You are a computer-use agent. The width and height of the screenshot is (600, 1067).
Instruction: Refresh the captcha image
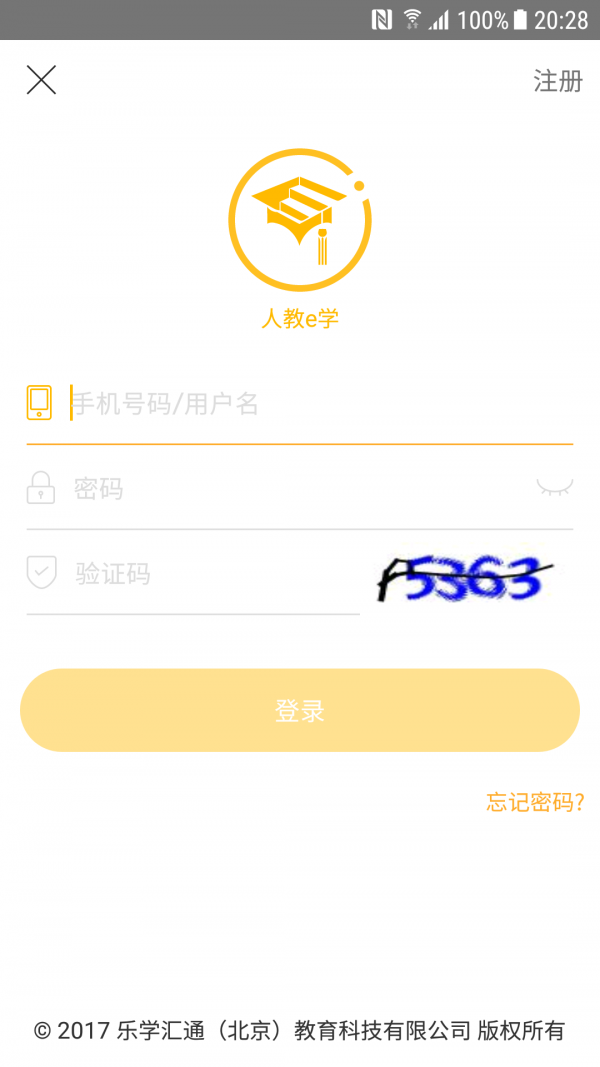point(465,578)
